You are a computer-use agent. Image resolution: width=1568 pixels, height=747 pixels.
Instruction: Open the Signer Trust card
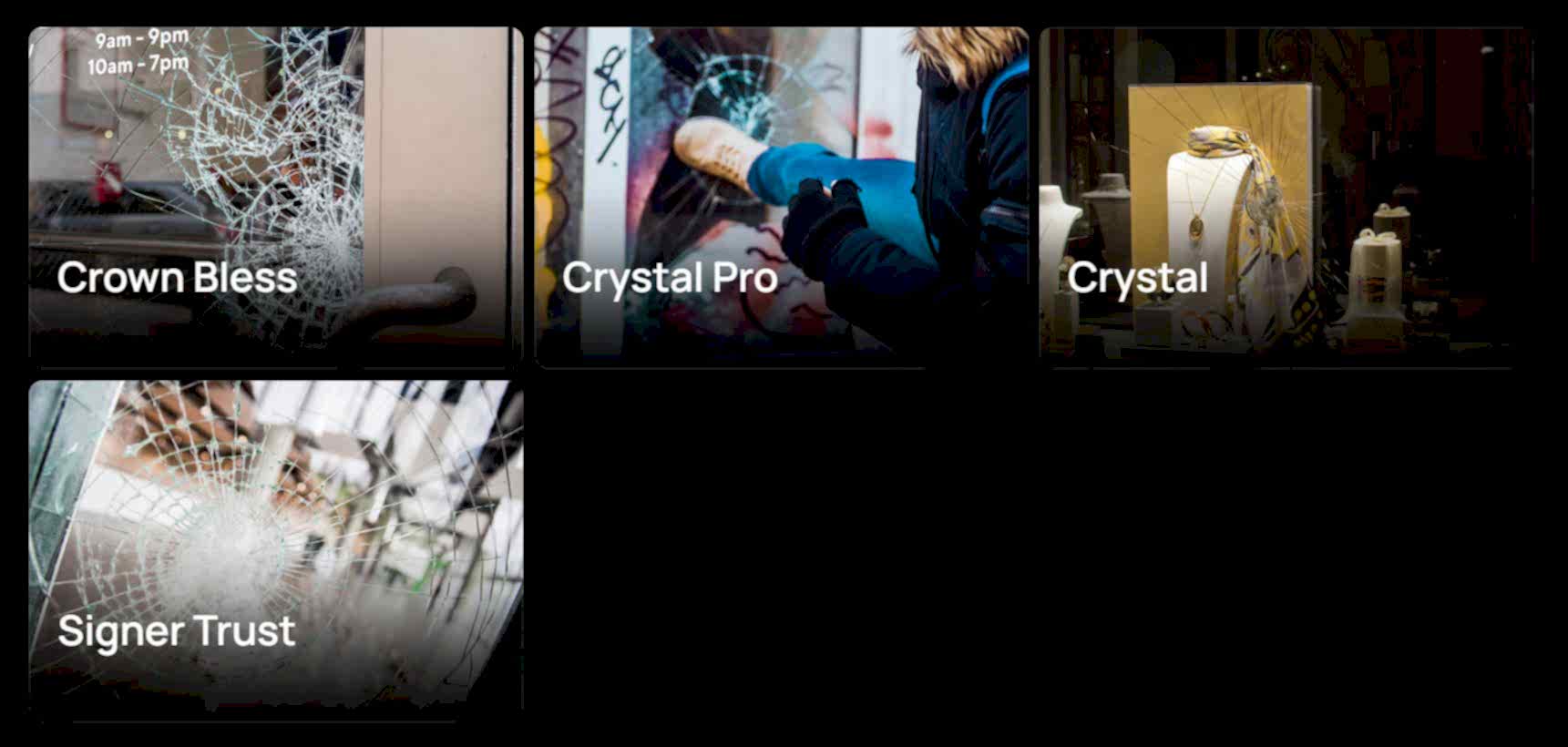[275, 547]
